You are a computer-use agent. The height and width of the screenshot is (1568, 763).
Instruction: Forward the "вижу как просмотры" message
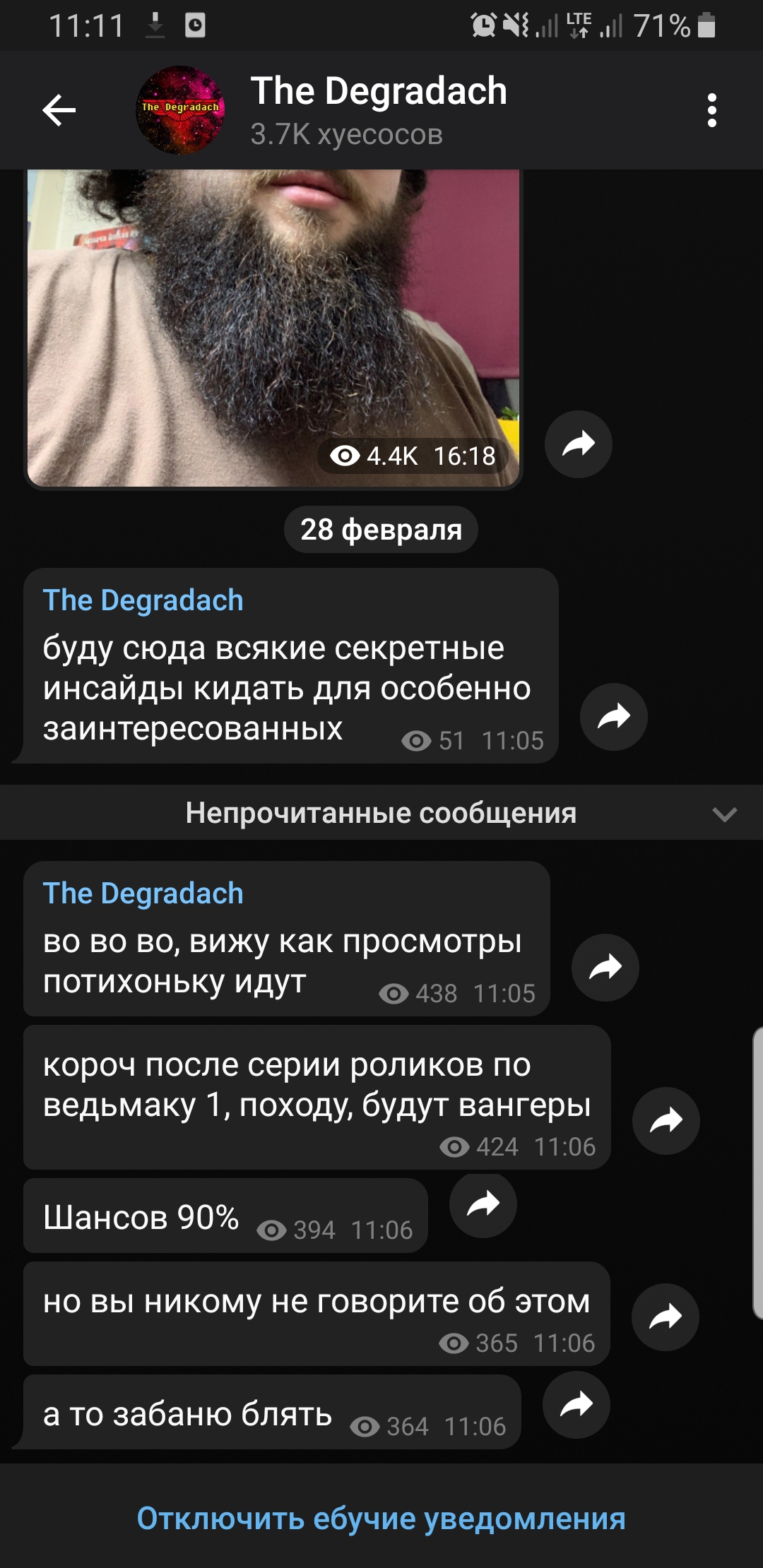pos(605,967)
